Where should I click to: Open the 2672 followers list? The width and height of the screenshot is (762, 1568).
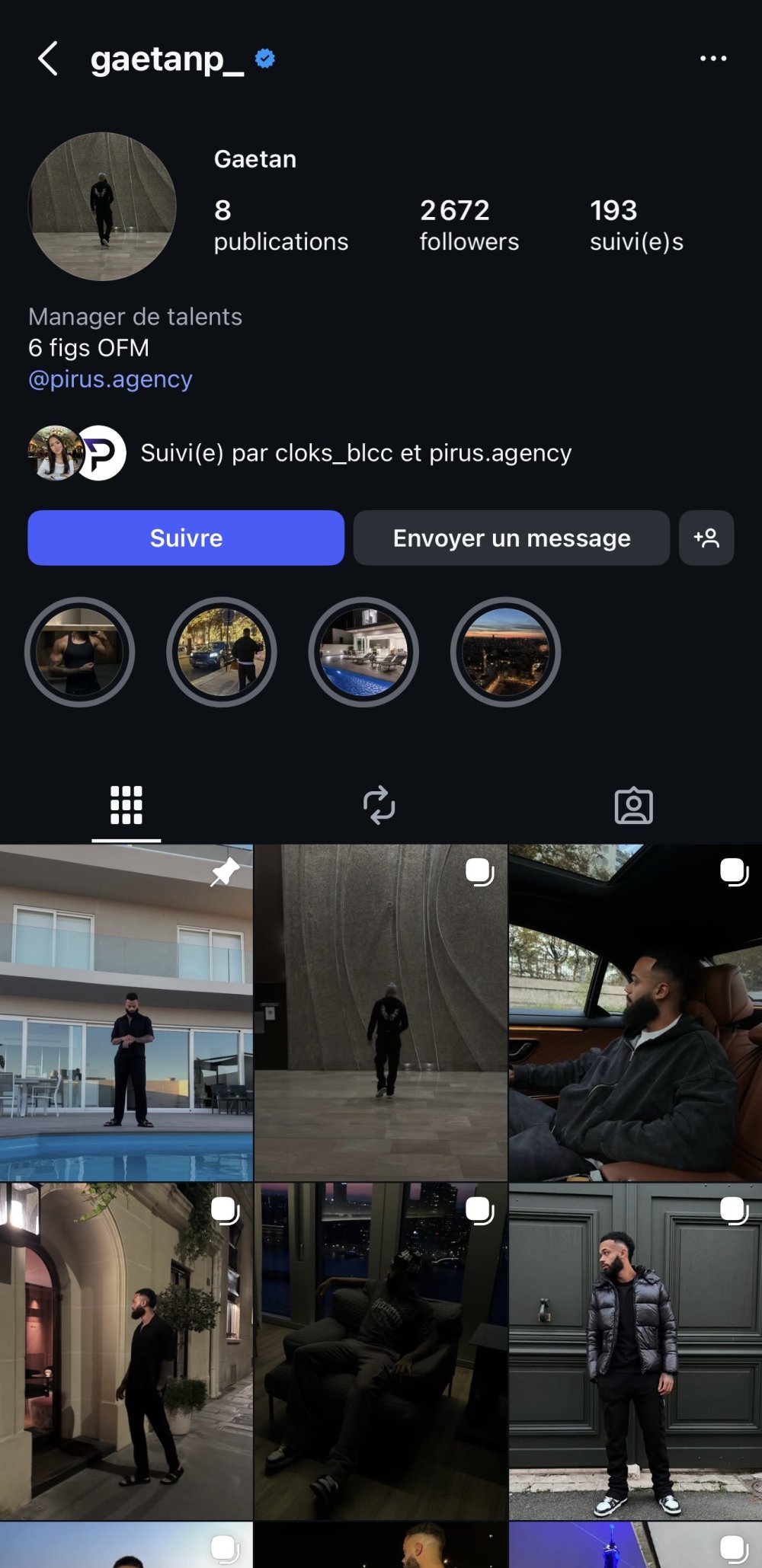click(469, 225)
